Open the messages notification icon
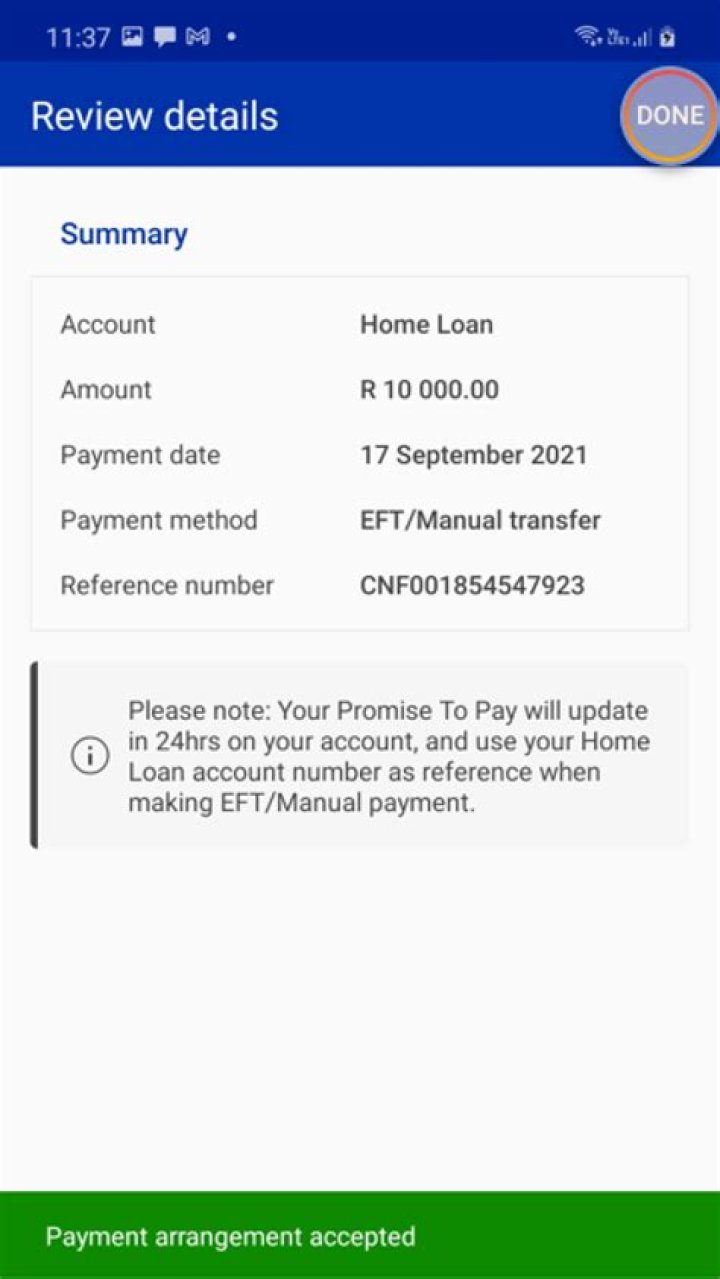Viewport: 720px width, 1279px height. coord(163,35)
